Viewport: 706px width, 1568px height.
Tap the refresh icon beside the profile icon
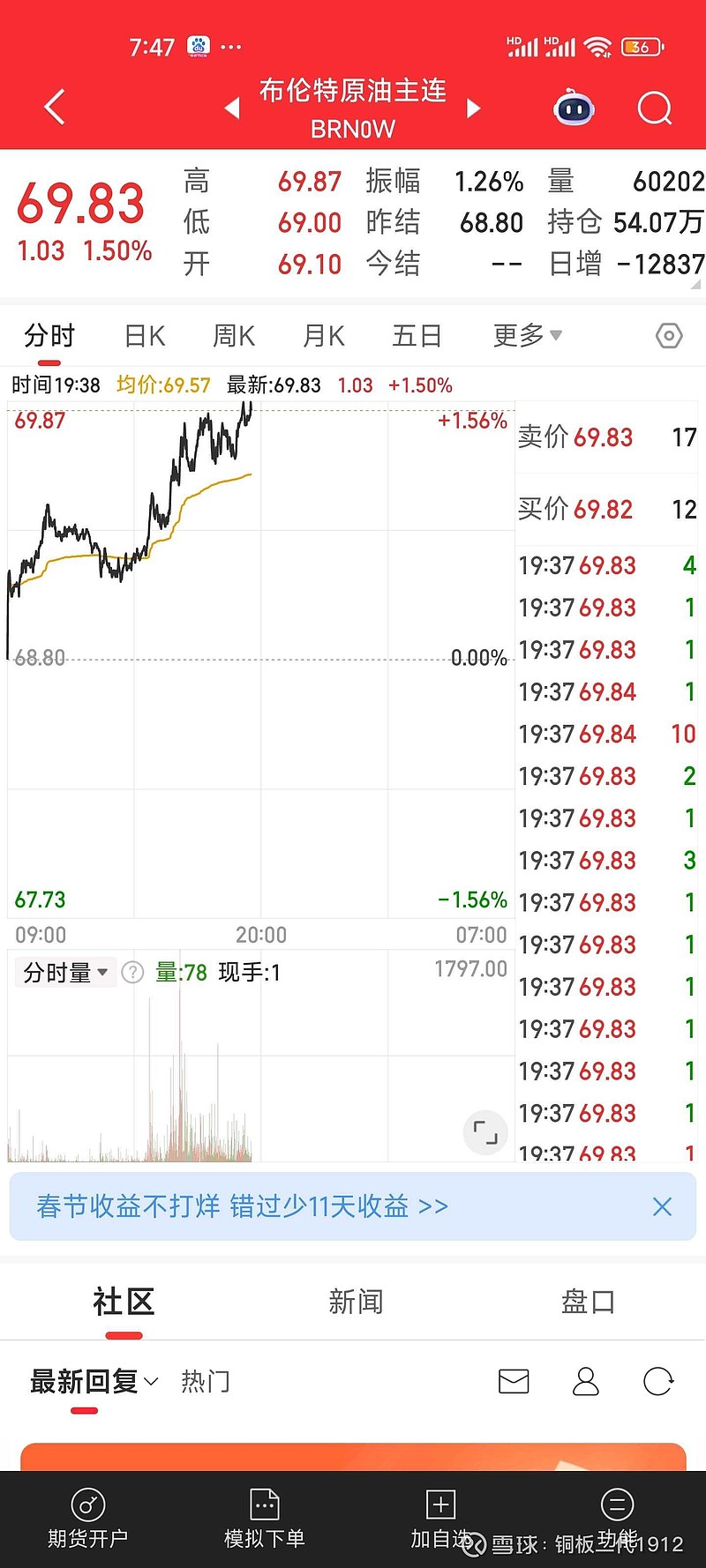[658, 1382]
